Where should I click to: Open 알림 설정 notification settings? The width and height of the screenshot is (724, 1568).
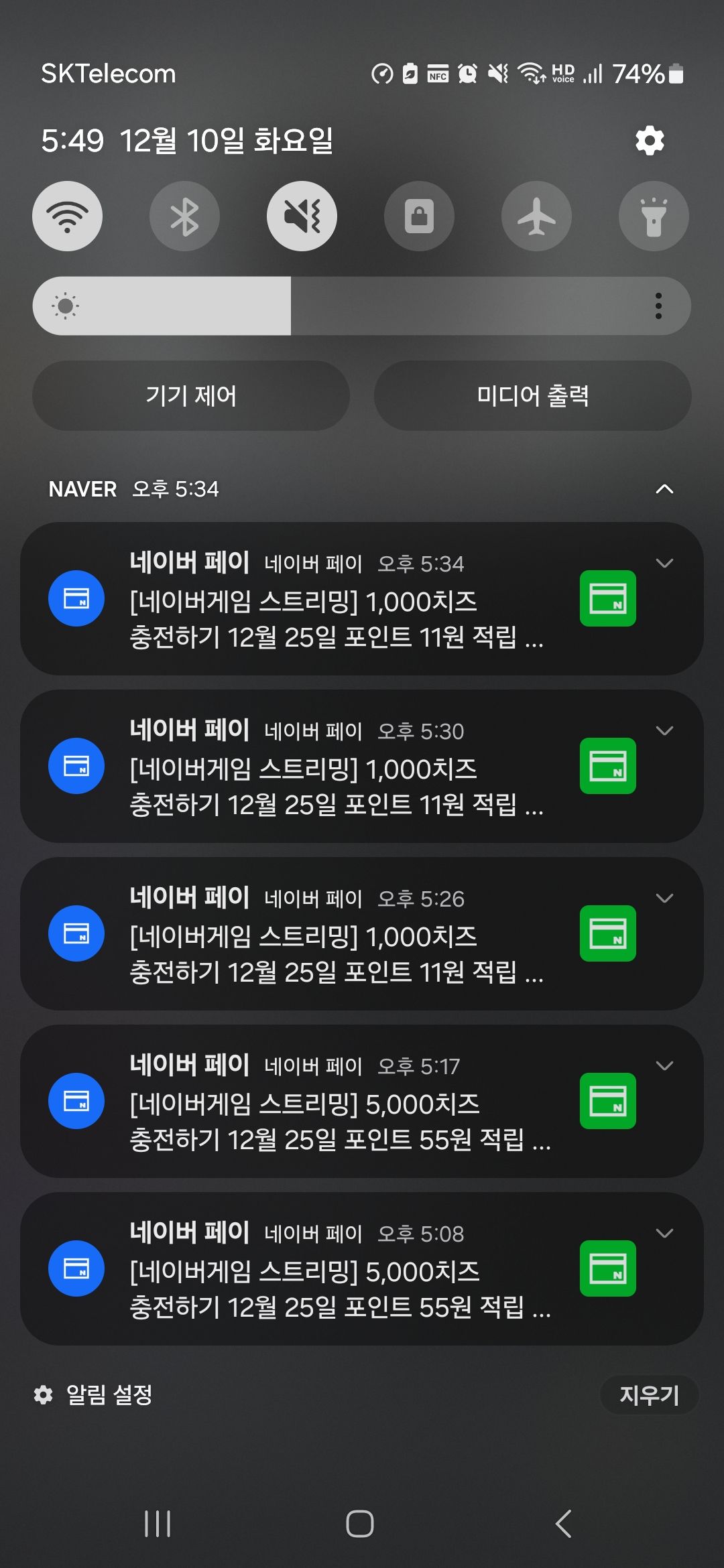[94, 1394]
